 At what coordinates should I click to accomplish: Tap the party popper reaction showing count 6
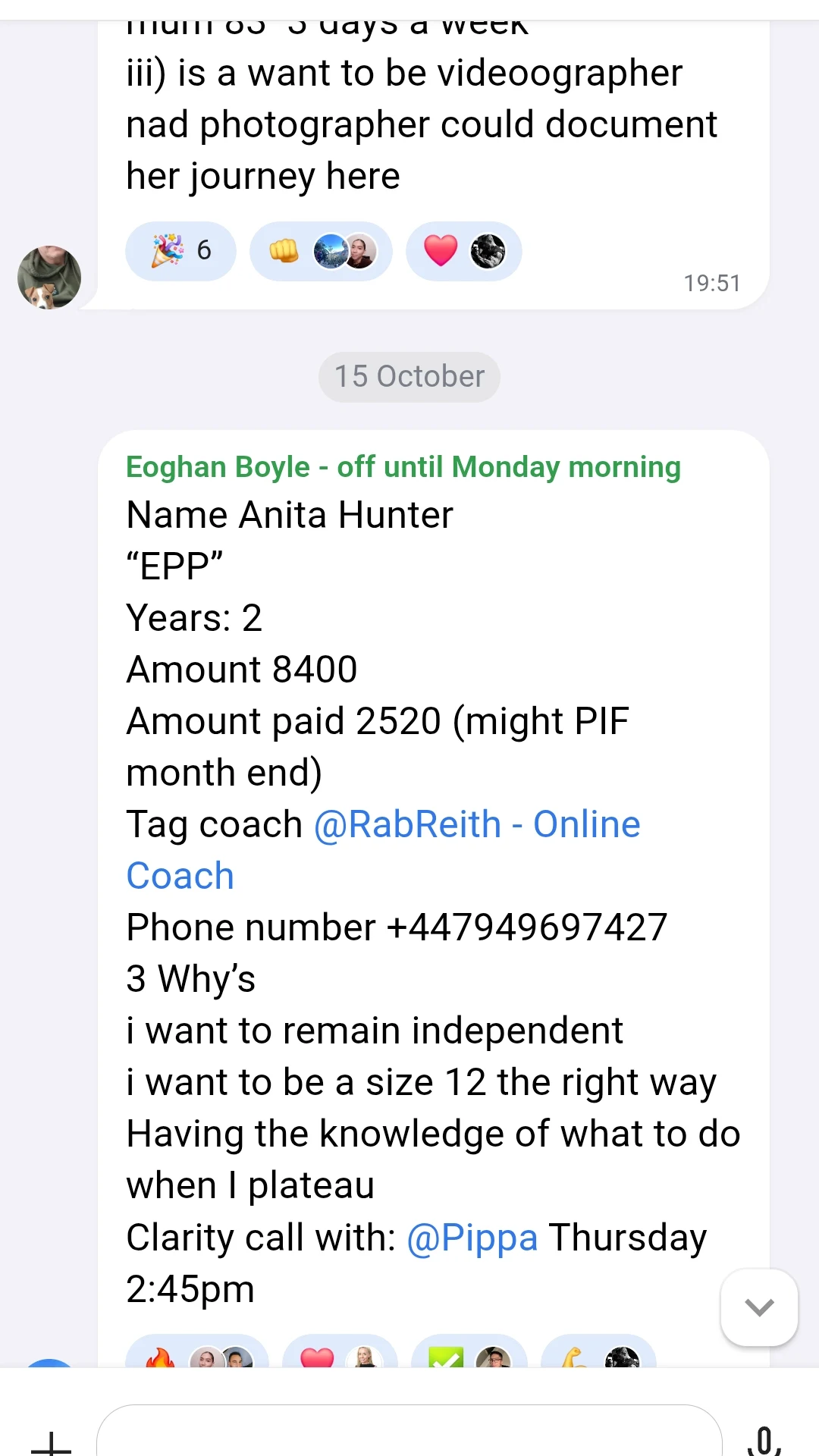[180, 251]
